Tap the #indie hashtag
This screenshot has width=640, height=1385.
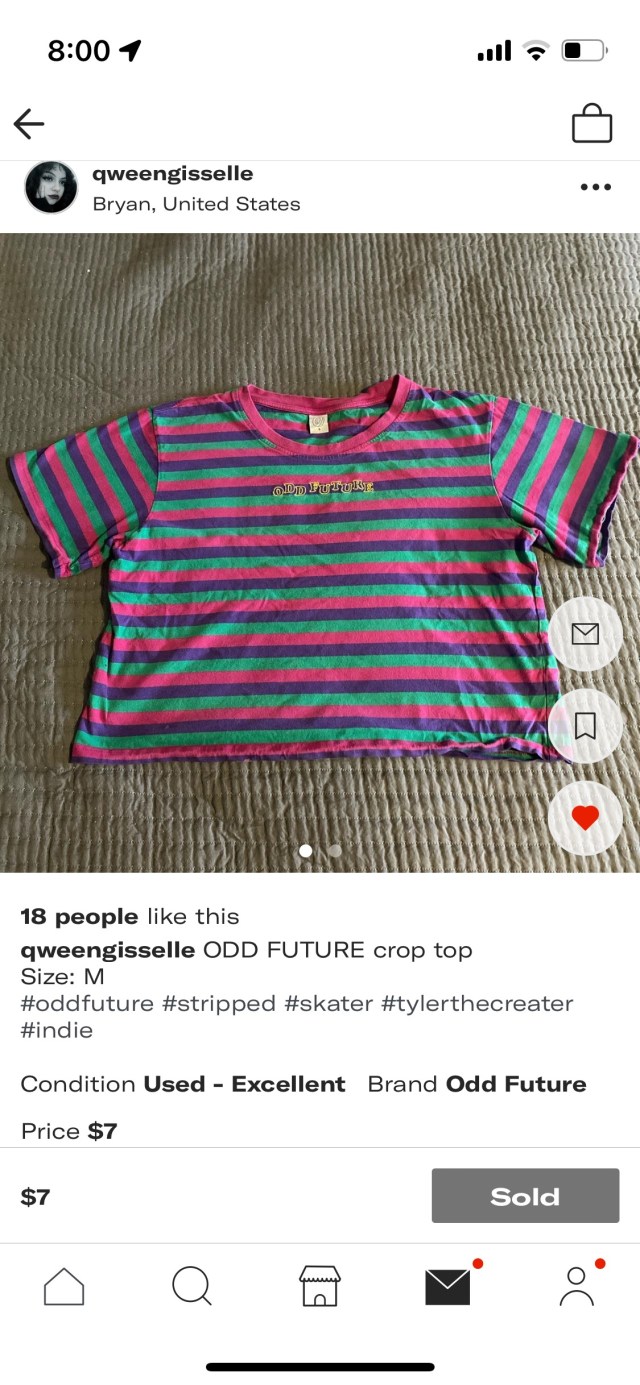[x=56, y=1030]
